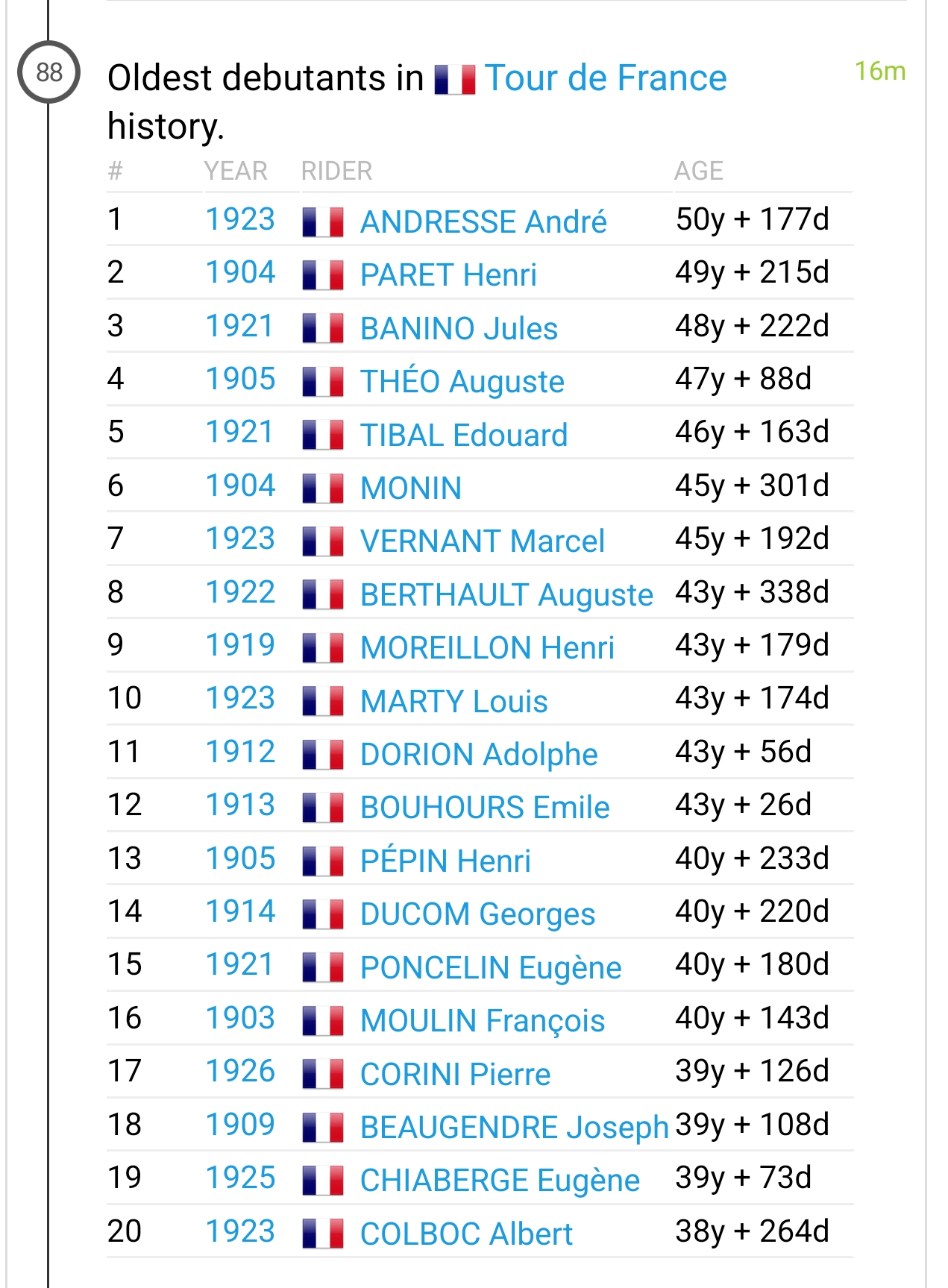948x1288 pixels.
Task: Select PÉPIN Henri rider link
Action: (x=445, y=861)
